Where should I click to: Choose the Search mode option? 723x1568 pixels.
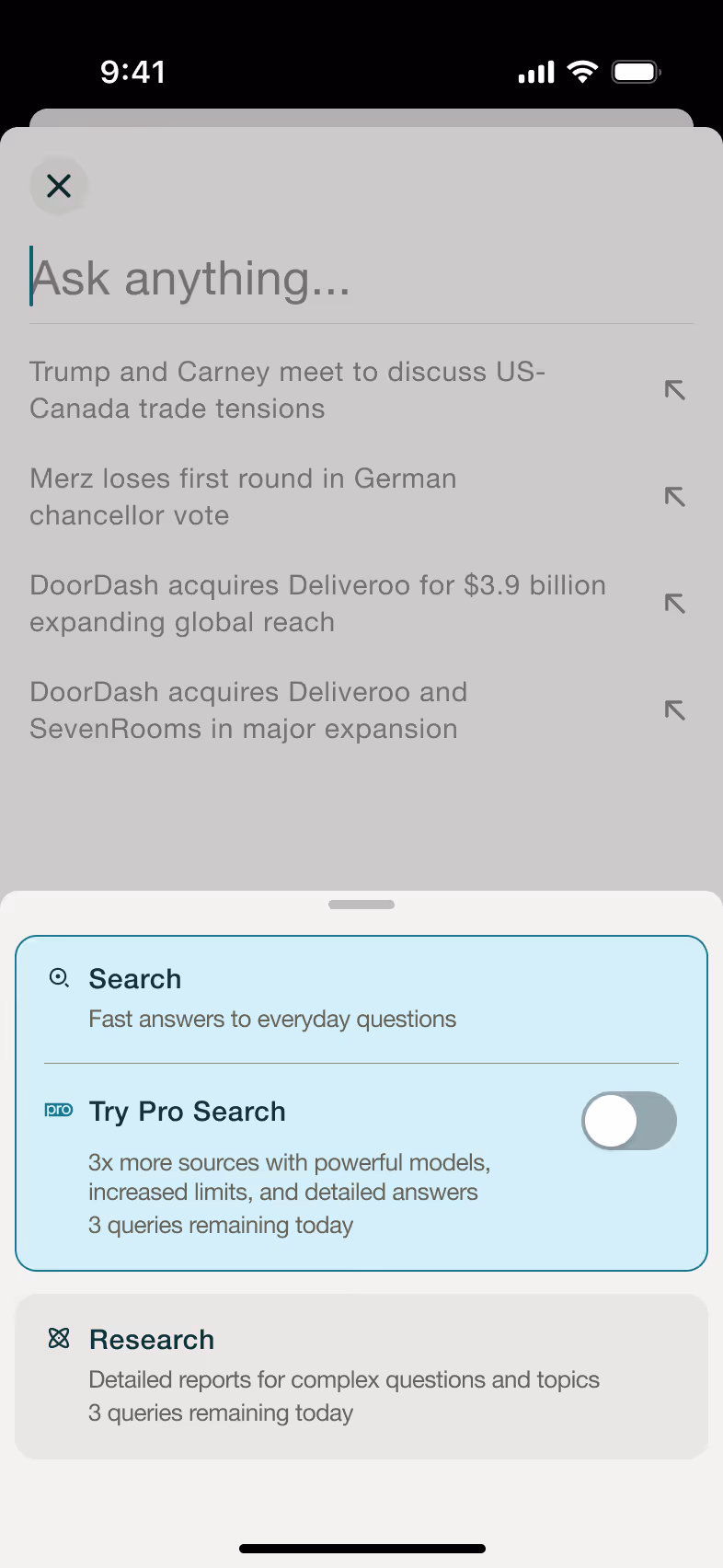361,998
